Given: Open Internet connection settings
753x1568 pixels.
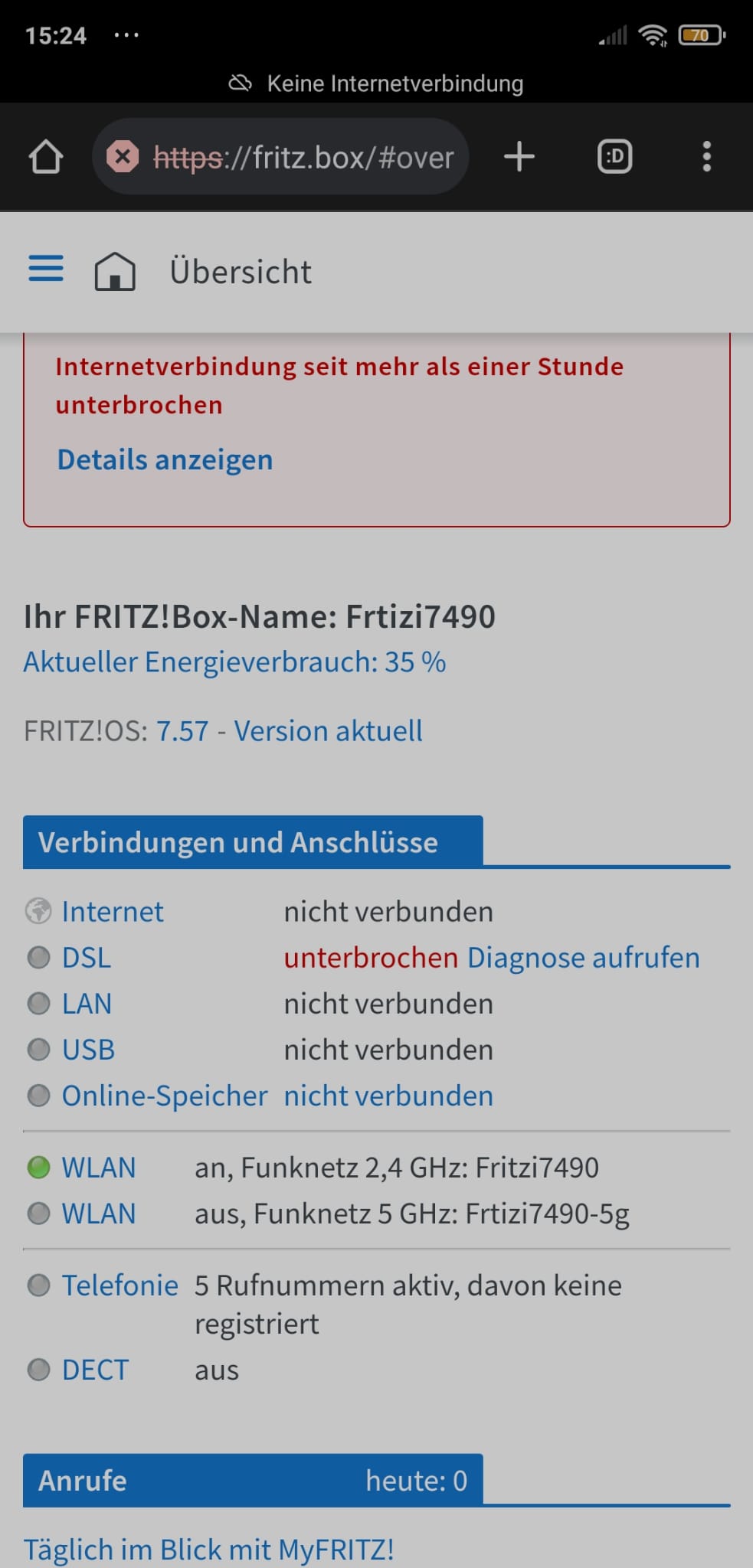Looking at the screenshot, I should tap(113, 912).
